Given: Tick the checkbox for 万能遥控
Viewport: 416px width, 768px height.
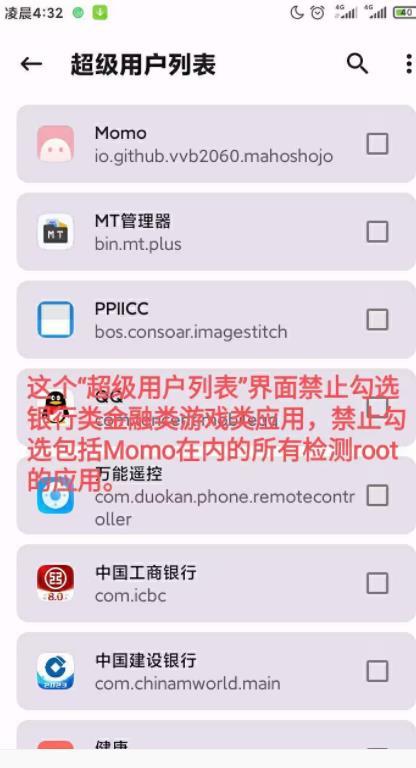Looking at the screenshot, I should [377, 495].
